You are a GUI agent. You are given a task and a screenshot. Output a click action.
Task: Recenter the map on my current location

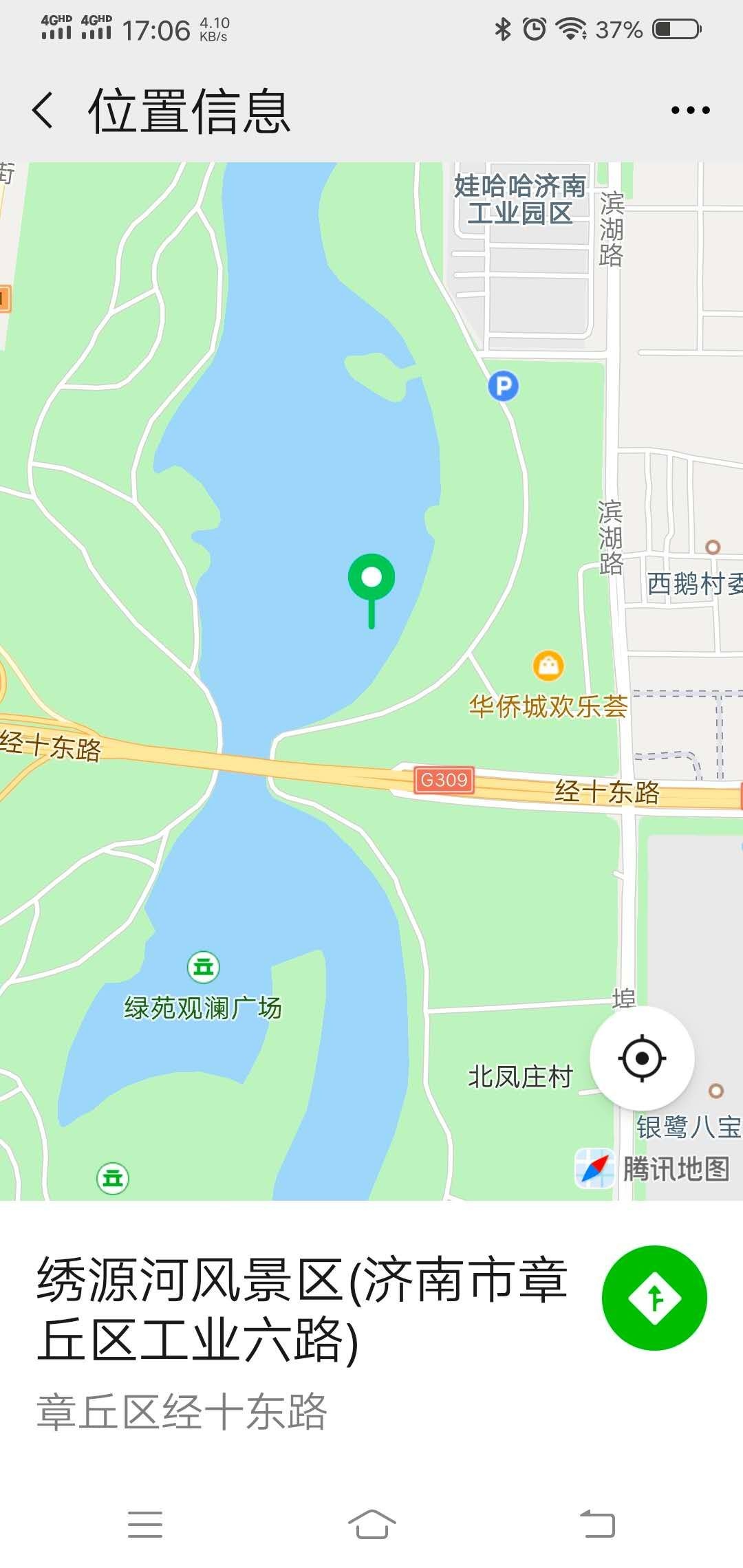click(x=642, y=1058)
